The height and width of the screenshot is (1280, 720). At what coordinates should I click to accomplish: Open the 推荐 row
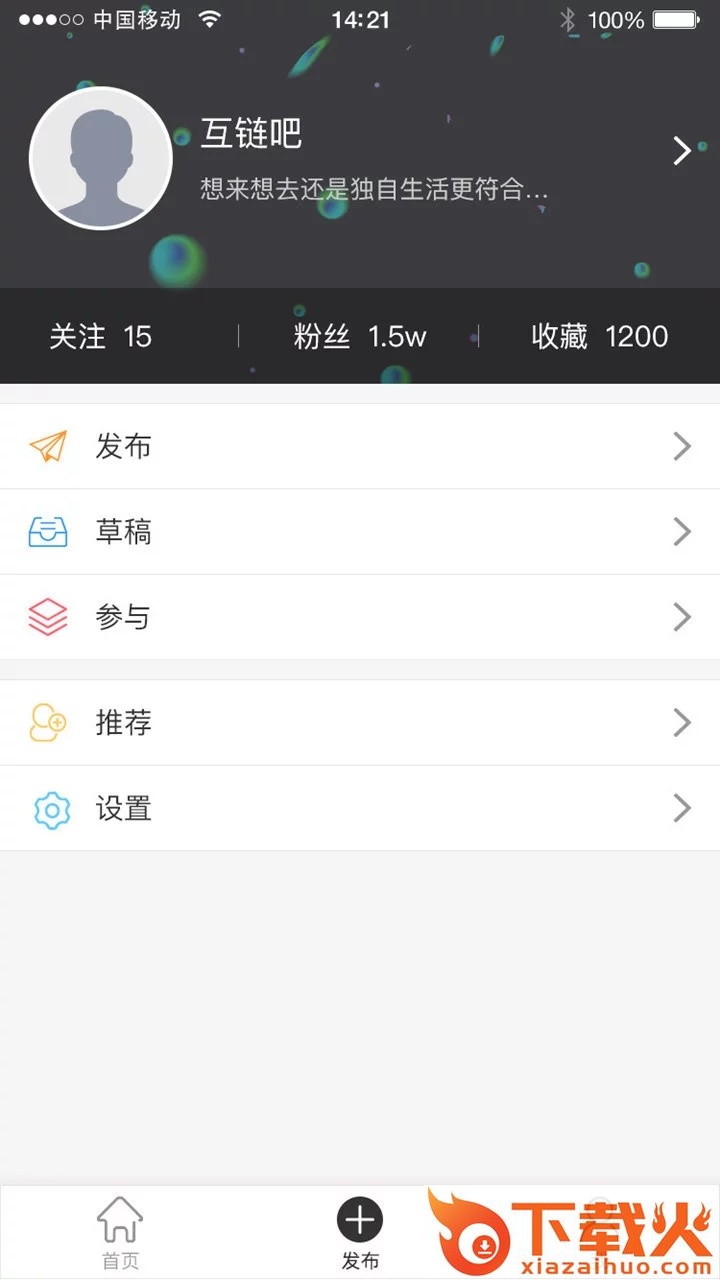360,722
